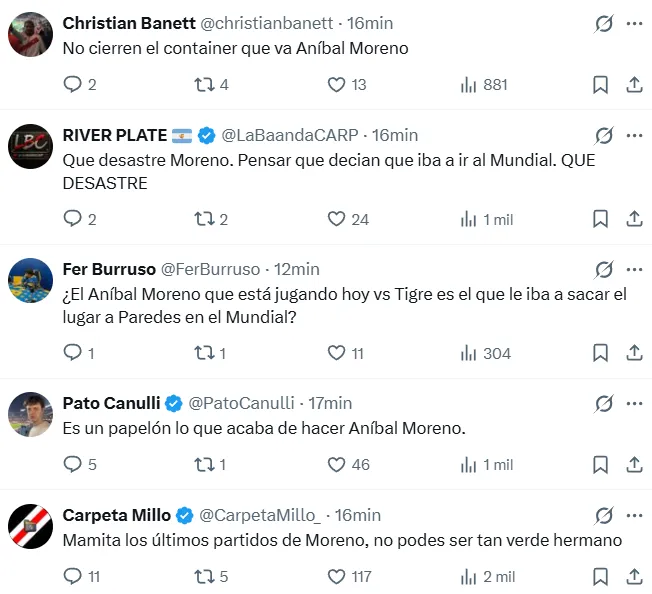Like Carpeta Millo's tweet
652x594 pixels.
[x=336, y=577]
